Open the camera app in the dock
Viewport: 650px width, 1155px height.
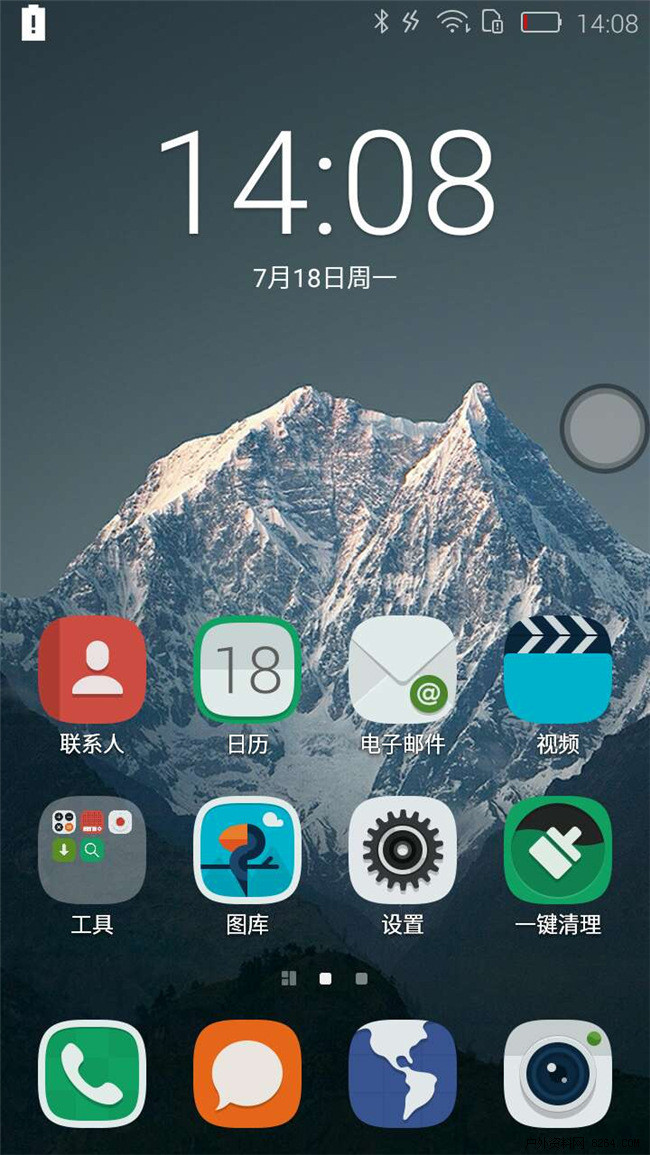click(558, 1074)
